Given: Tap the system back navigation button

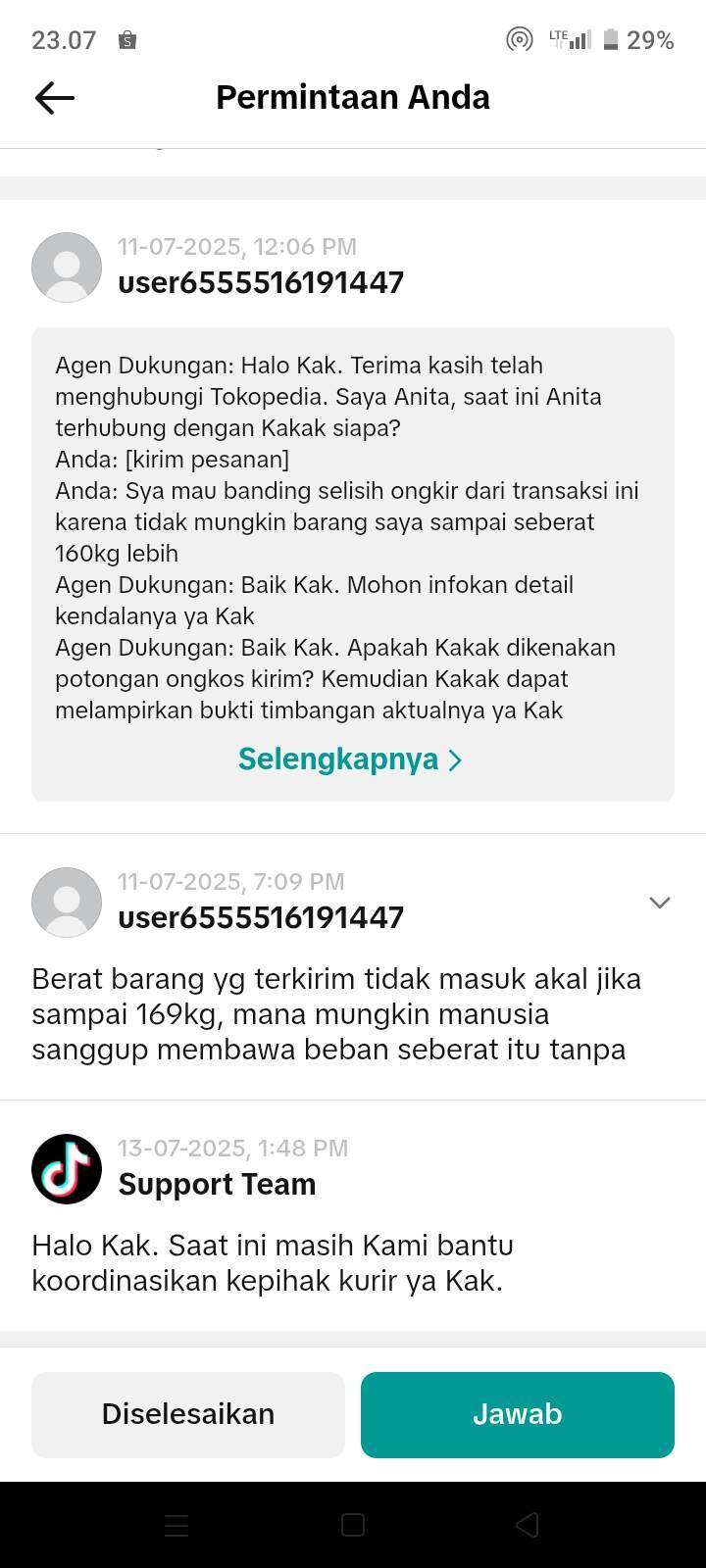Looking at the screenshot, I should coord(528,1524).
